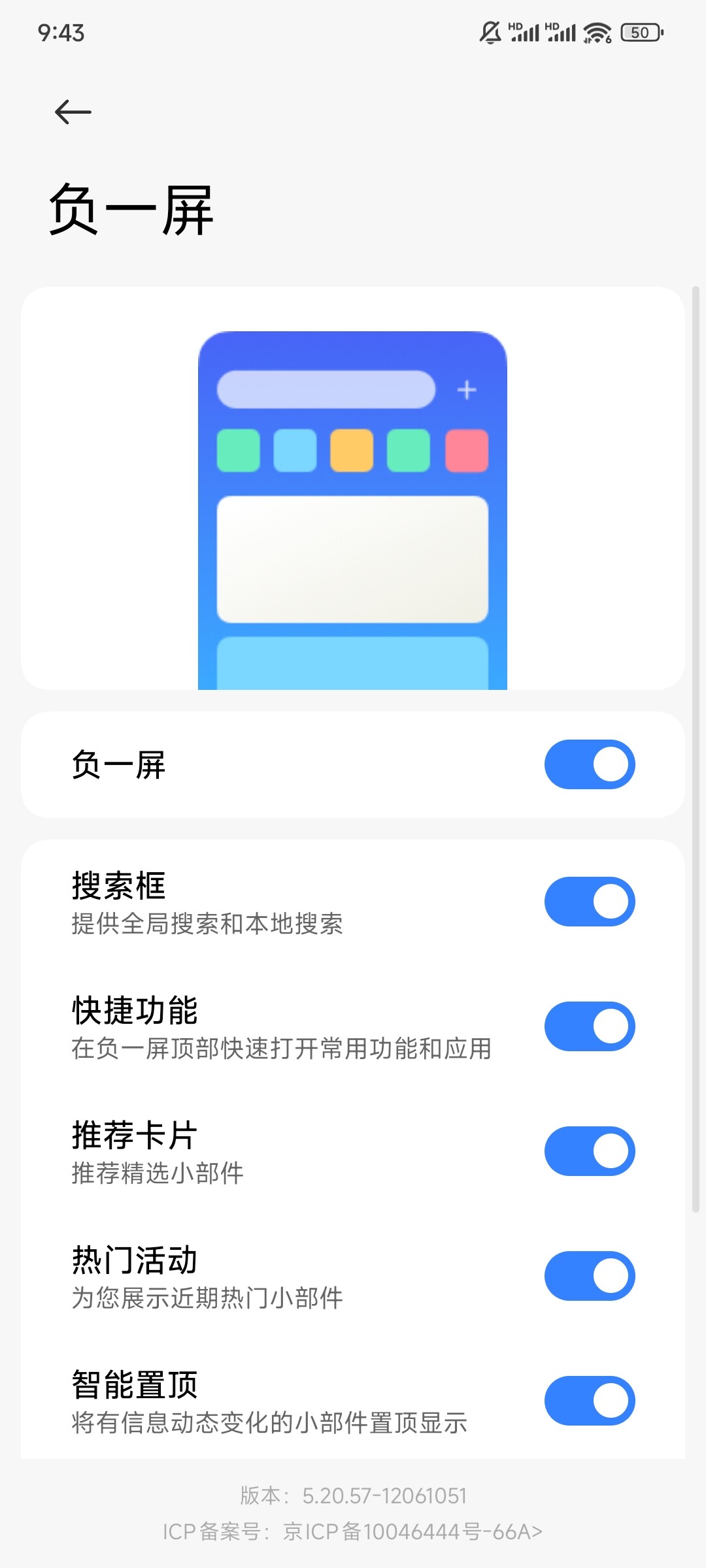706x1568 pixels.
Task: Disable the 搜索框 toggle
Action: 590,902
